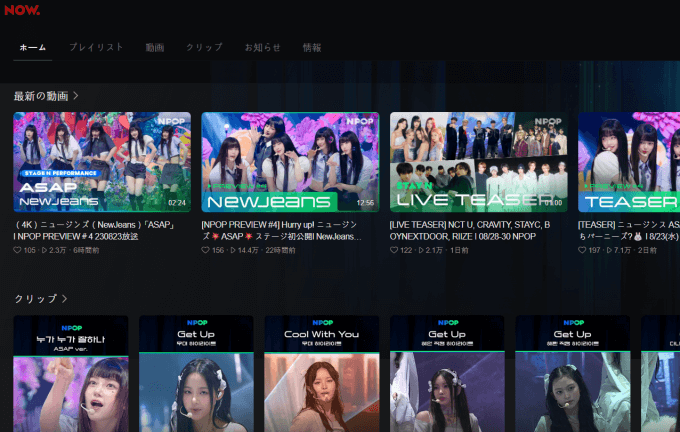The width and height of the screenshot is (680, 432).
Task: Play the first Get Up 무대 하이라이트 clip
Action: point(196,375)
